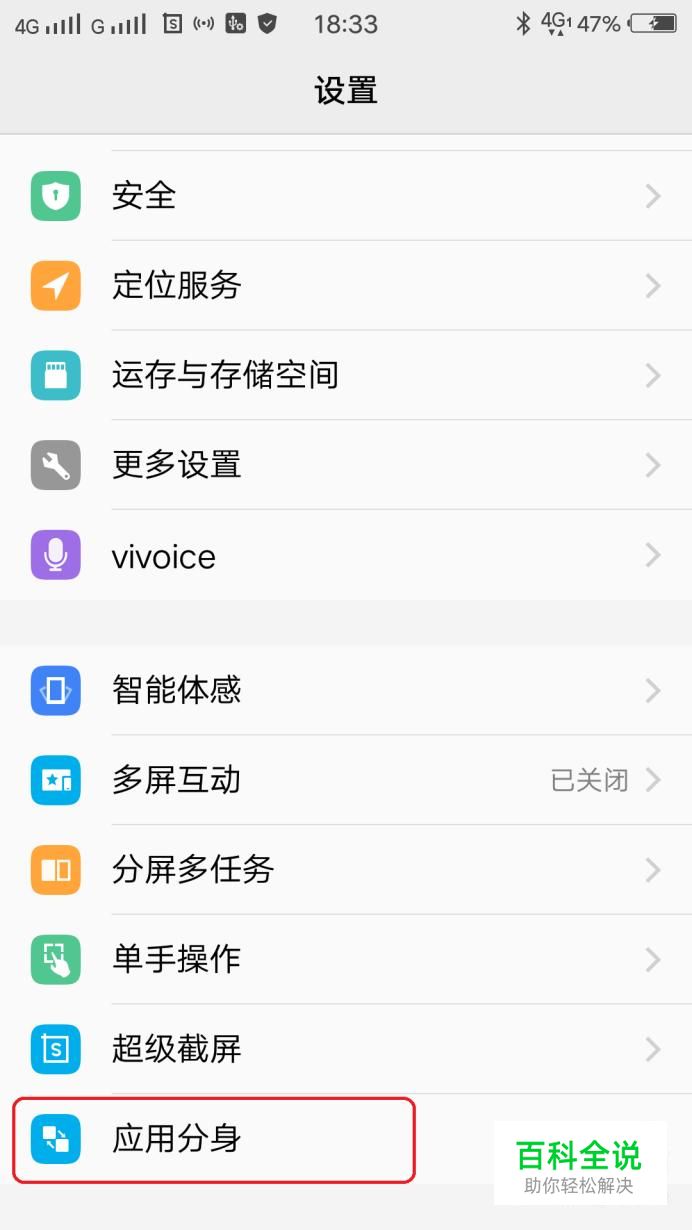692x1230 pixels.
Task: Open 智能体感 settings
Action: click(346, 690)
